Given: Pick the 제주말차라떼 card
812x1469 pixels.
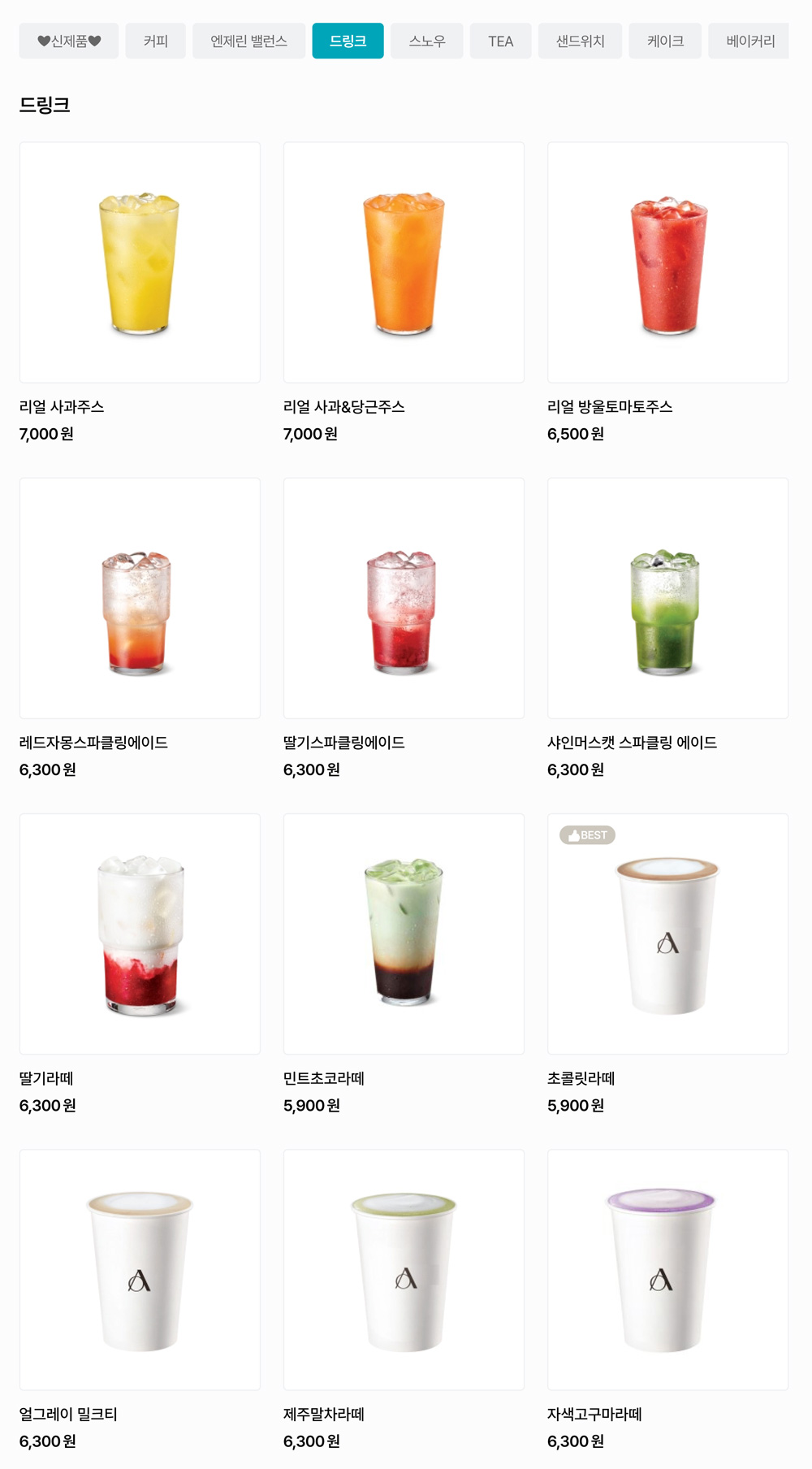Looking at the screenshot, I should pyautogui.click(x=404, y=1269).
